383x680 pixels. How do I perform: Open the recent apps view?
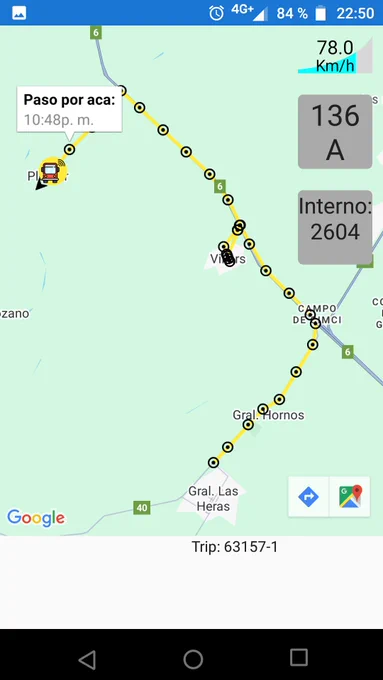[x=299, y=658]
